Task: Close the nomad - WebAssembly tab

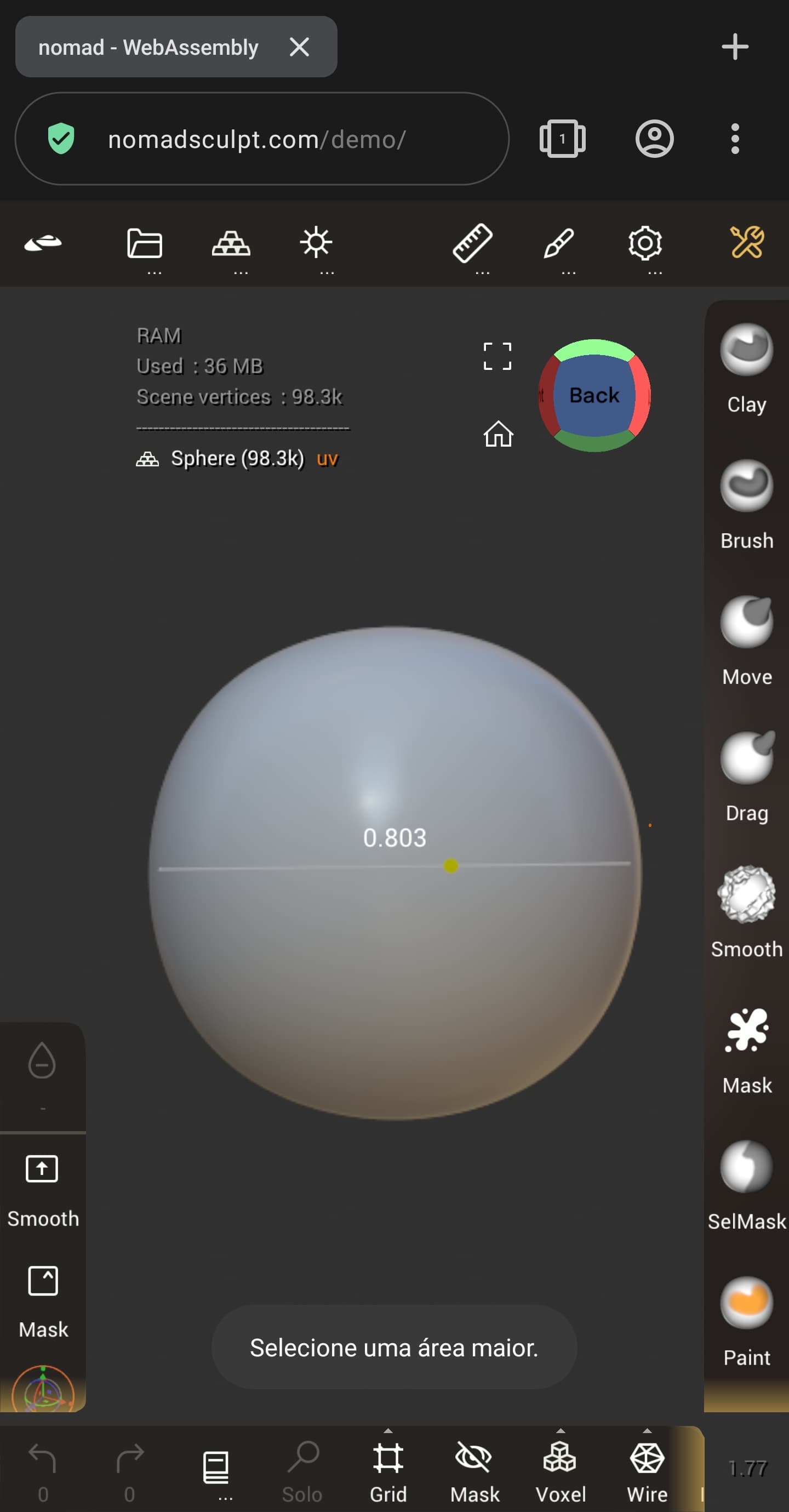Action: [x=299, y=47]
